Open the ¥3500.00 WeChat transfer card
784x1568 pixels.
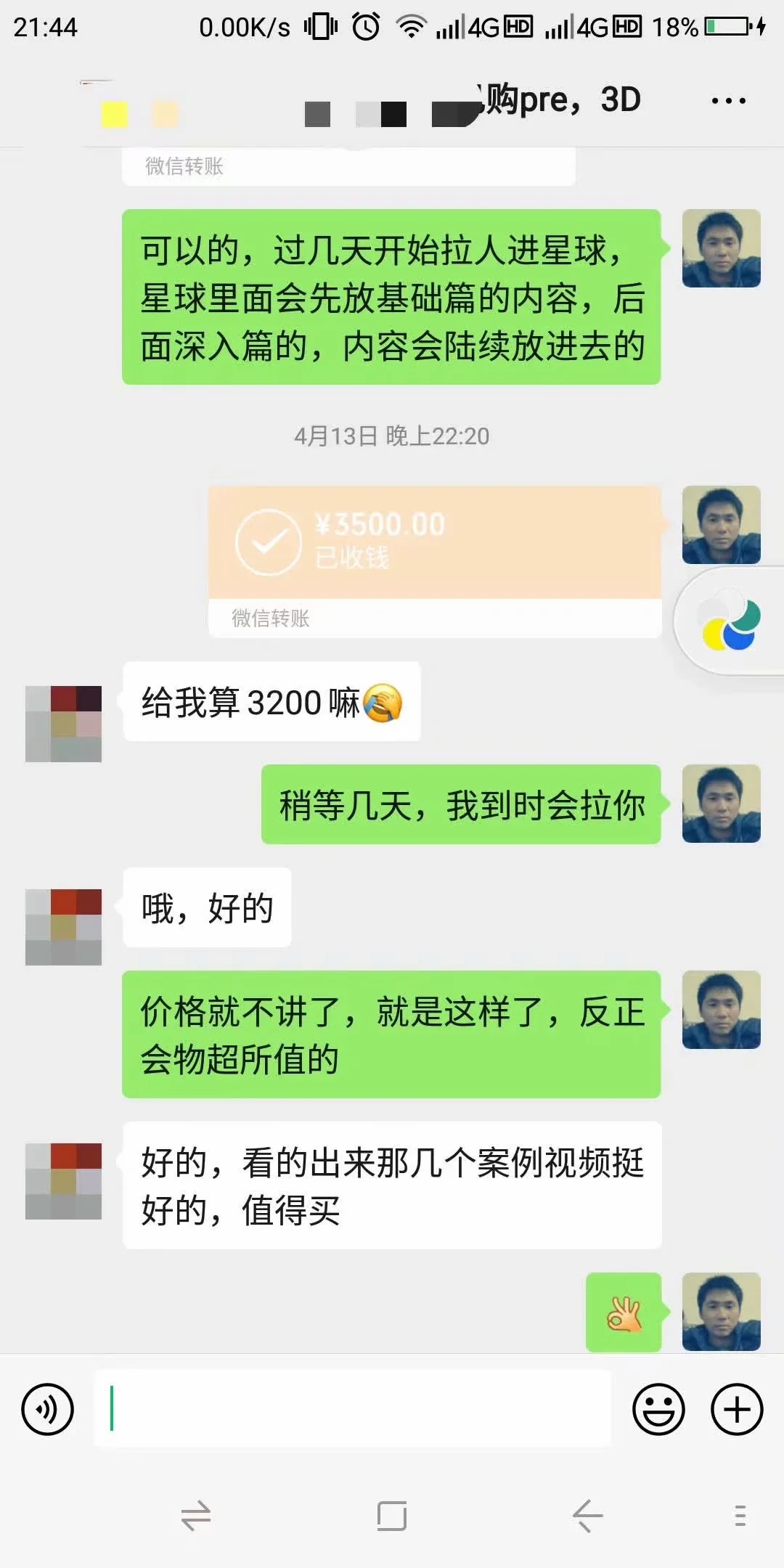tap(434, 543)
